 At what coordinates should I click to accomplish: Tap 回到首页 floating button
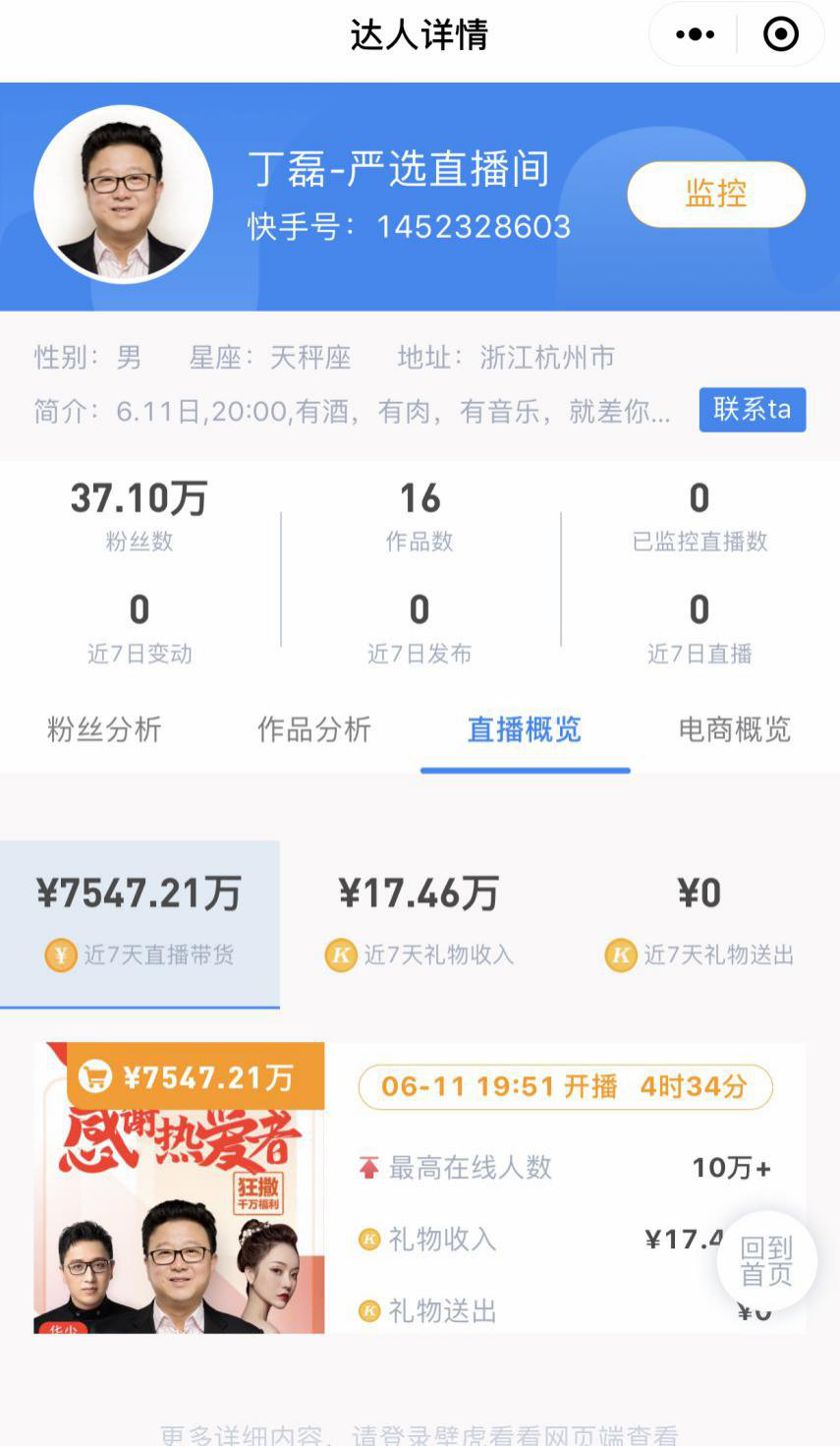point(766,1261)
